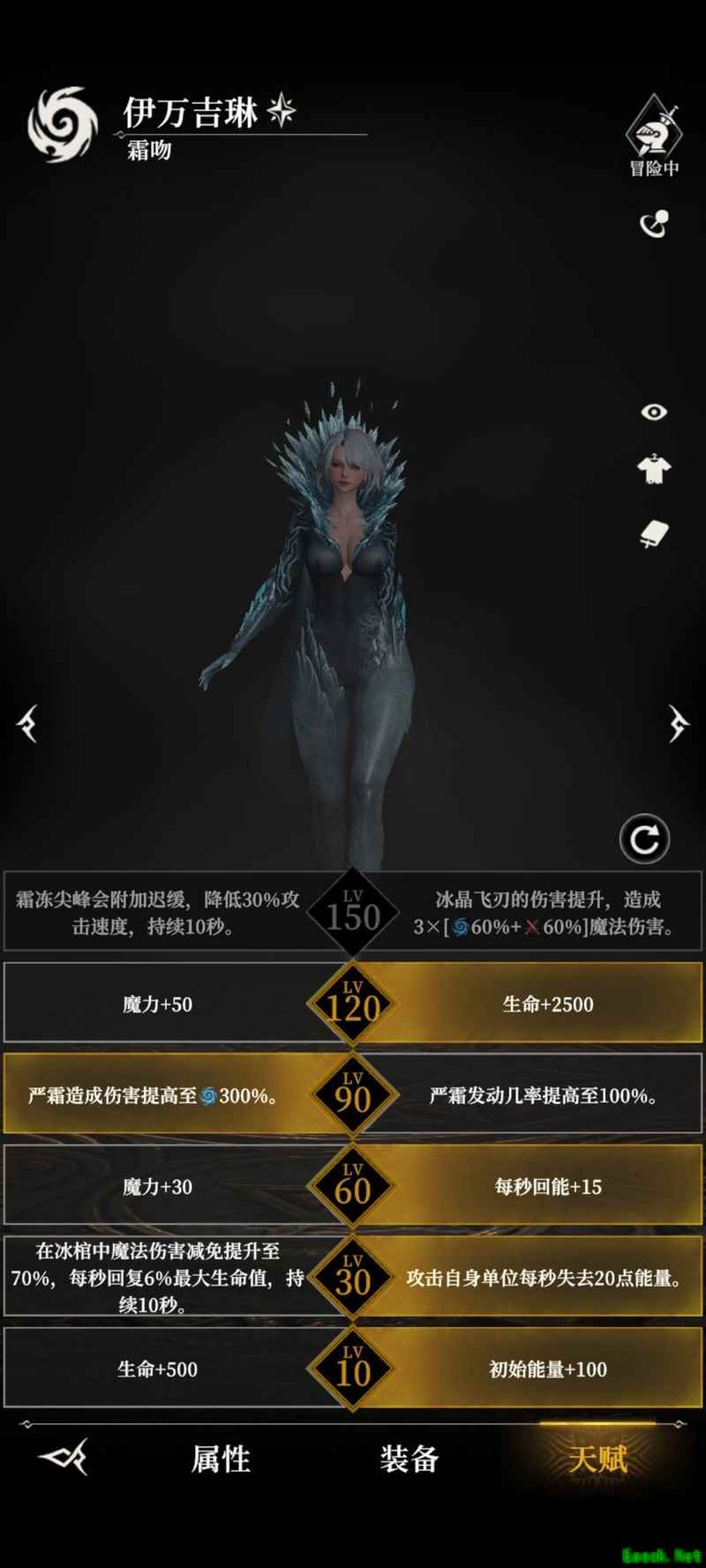Pick the 生命+500 talent

[157, 1369]
